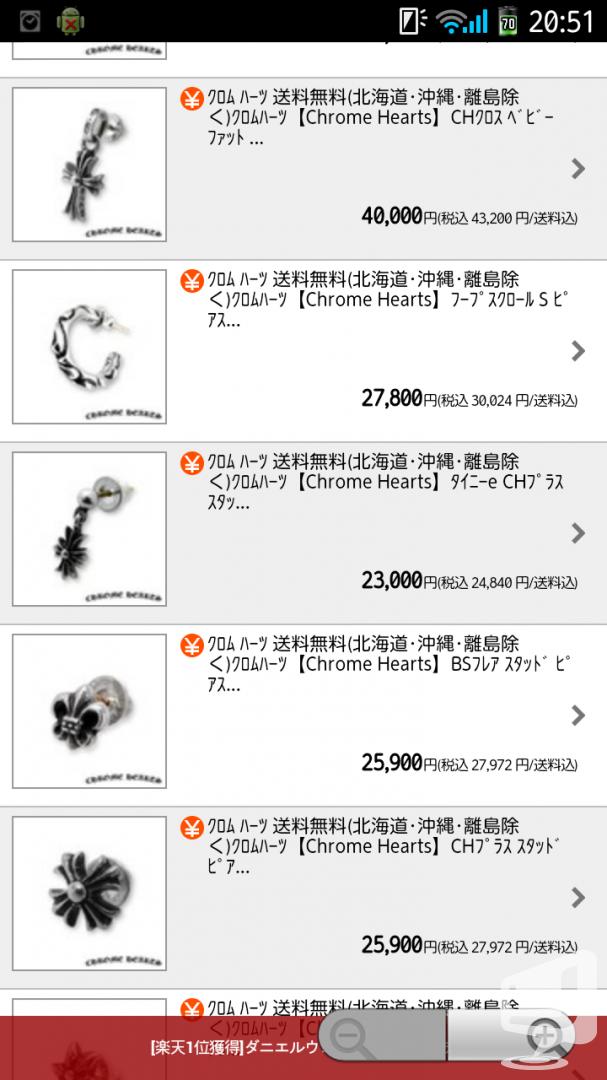Open the タイニーe CHプラス 23,000円 listing
Viewport: 607px width, 1080px height.
pos(303,533)
